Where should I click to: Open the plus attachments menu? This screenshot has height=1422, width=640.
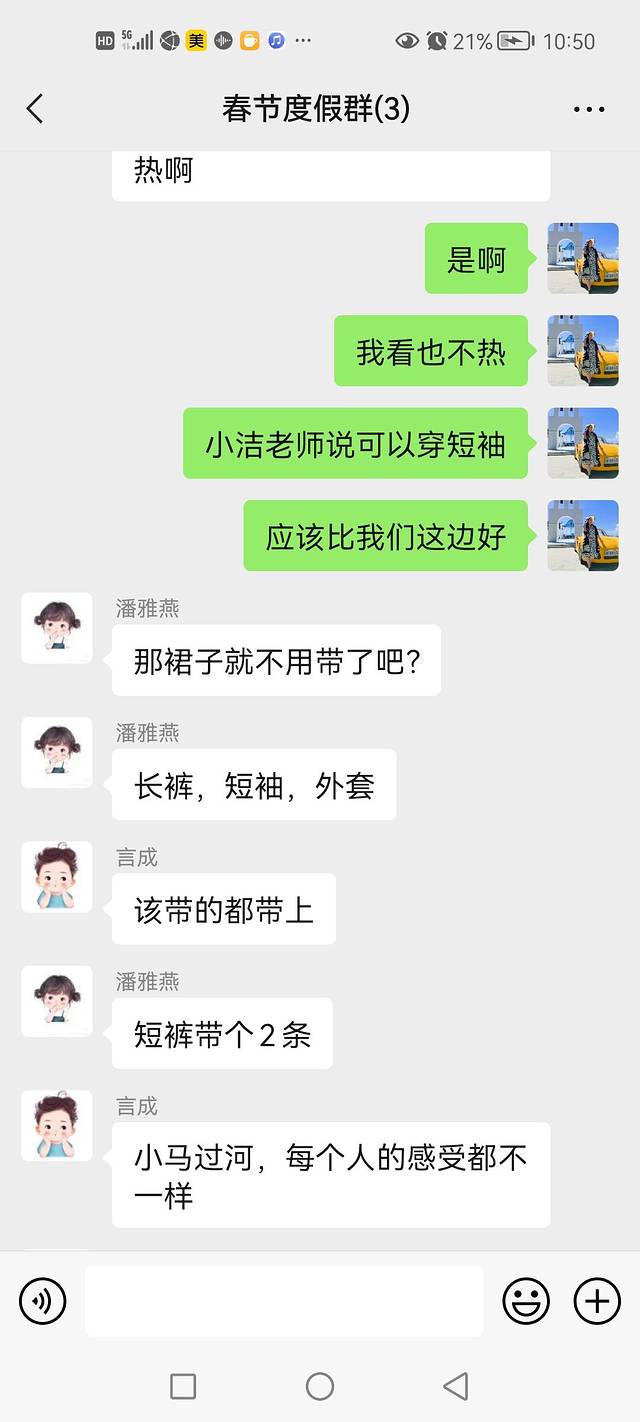point(597,1301)
